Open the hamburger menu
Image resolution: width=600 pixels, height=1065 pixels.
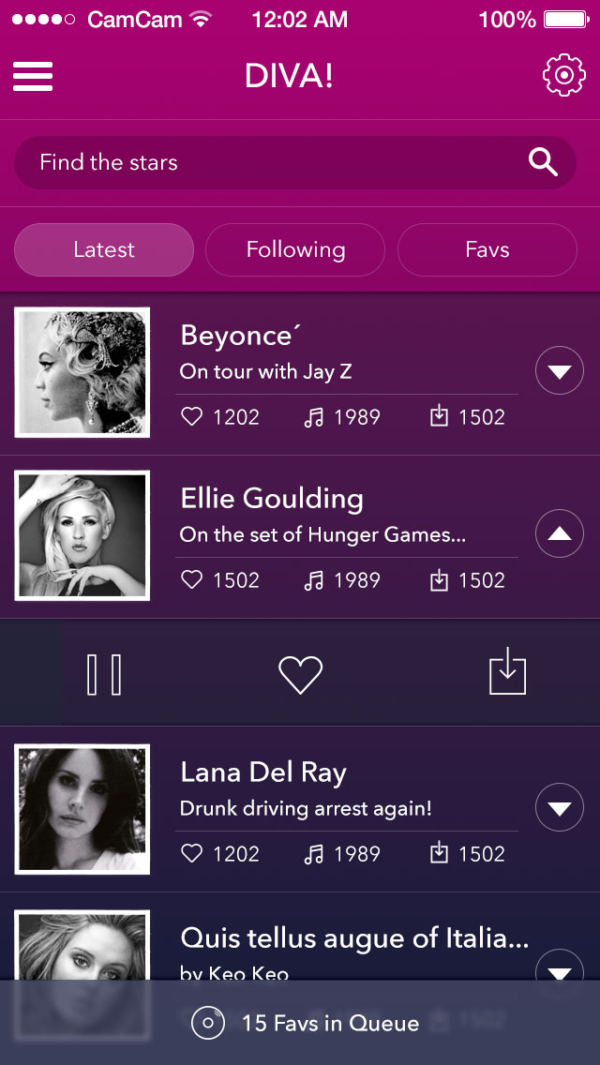(33, 76)
